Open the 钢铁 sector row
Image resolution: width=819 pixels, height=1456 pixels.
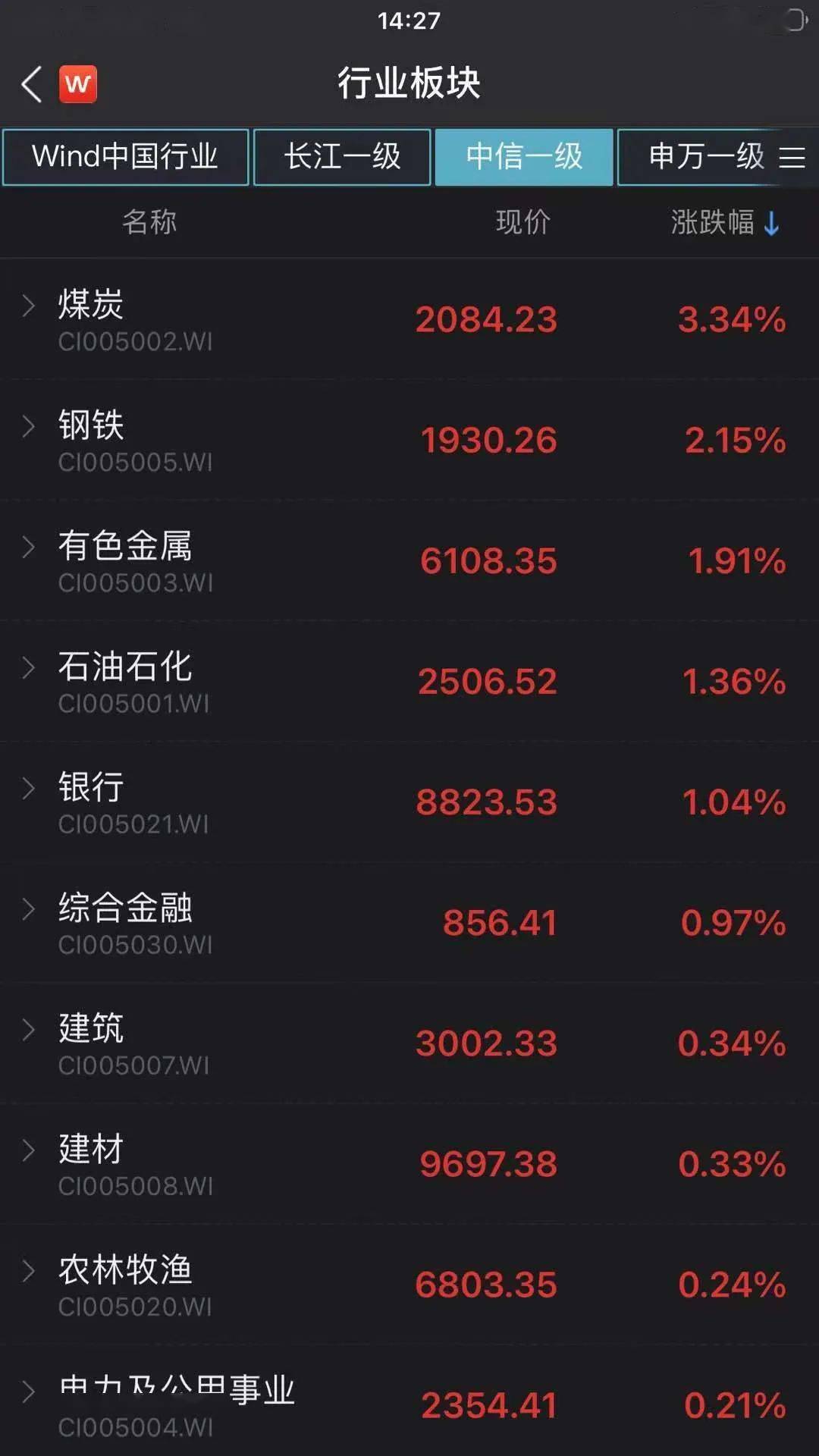(x=409, y=440)
